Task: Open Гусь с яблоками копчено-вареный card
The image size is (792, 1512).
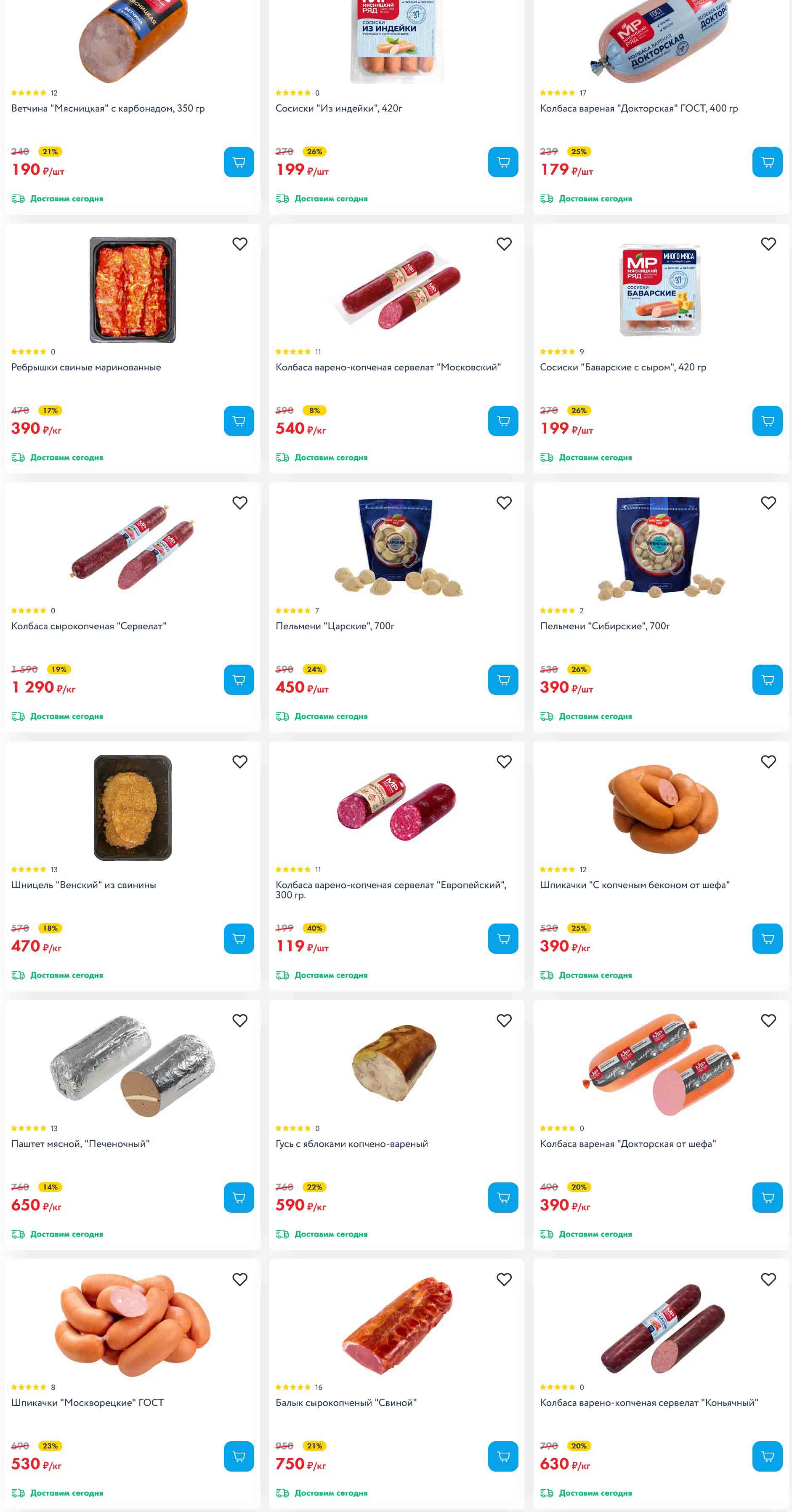Action: pyautogui.click(x=351, y=1144)
